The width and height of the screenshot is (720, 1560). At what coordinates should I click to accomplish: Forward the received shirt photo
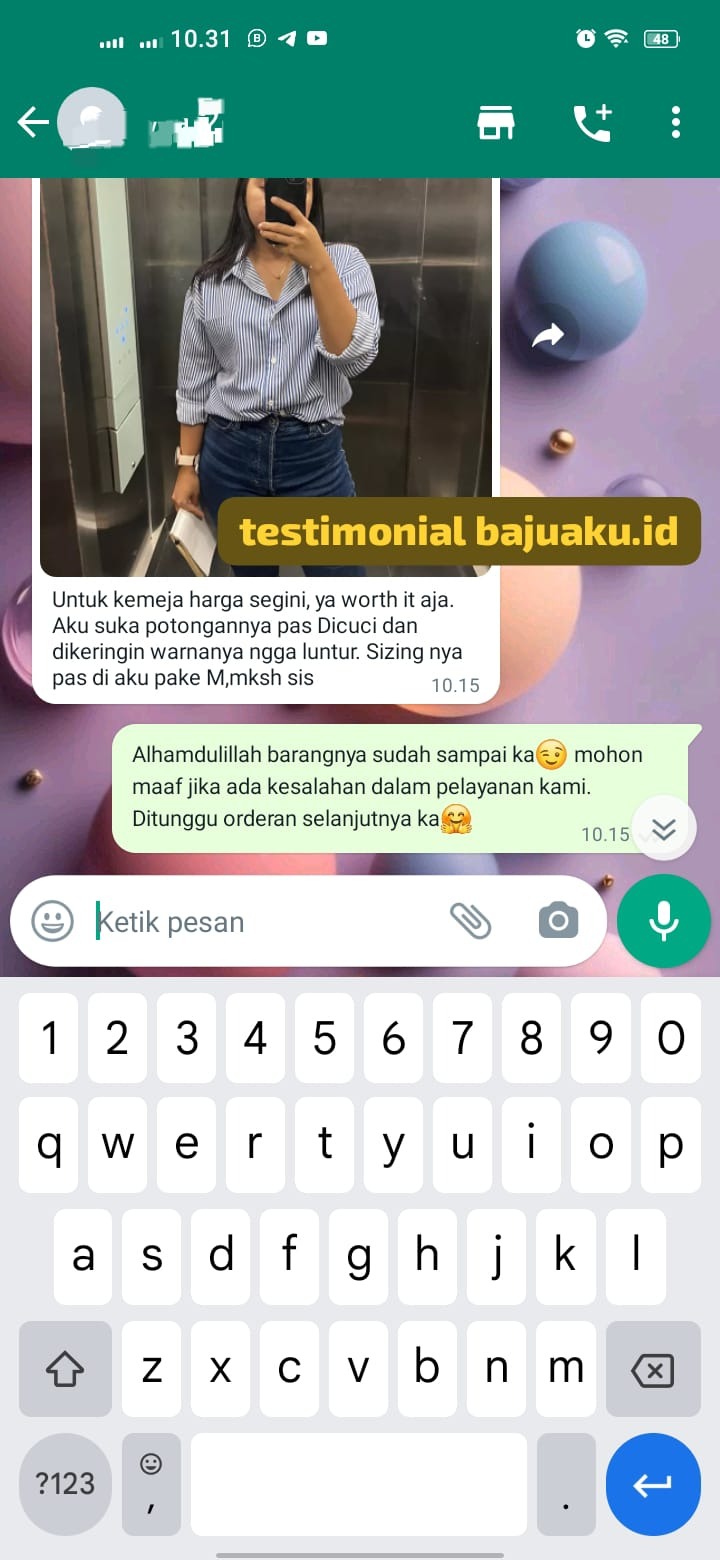click(x=548, y=336)
